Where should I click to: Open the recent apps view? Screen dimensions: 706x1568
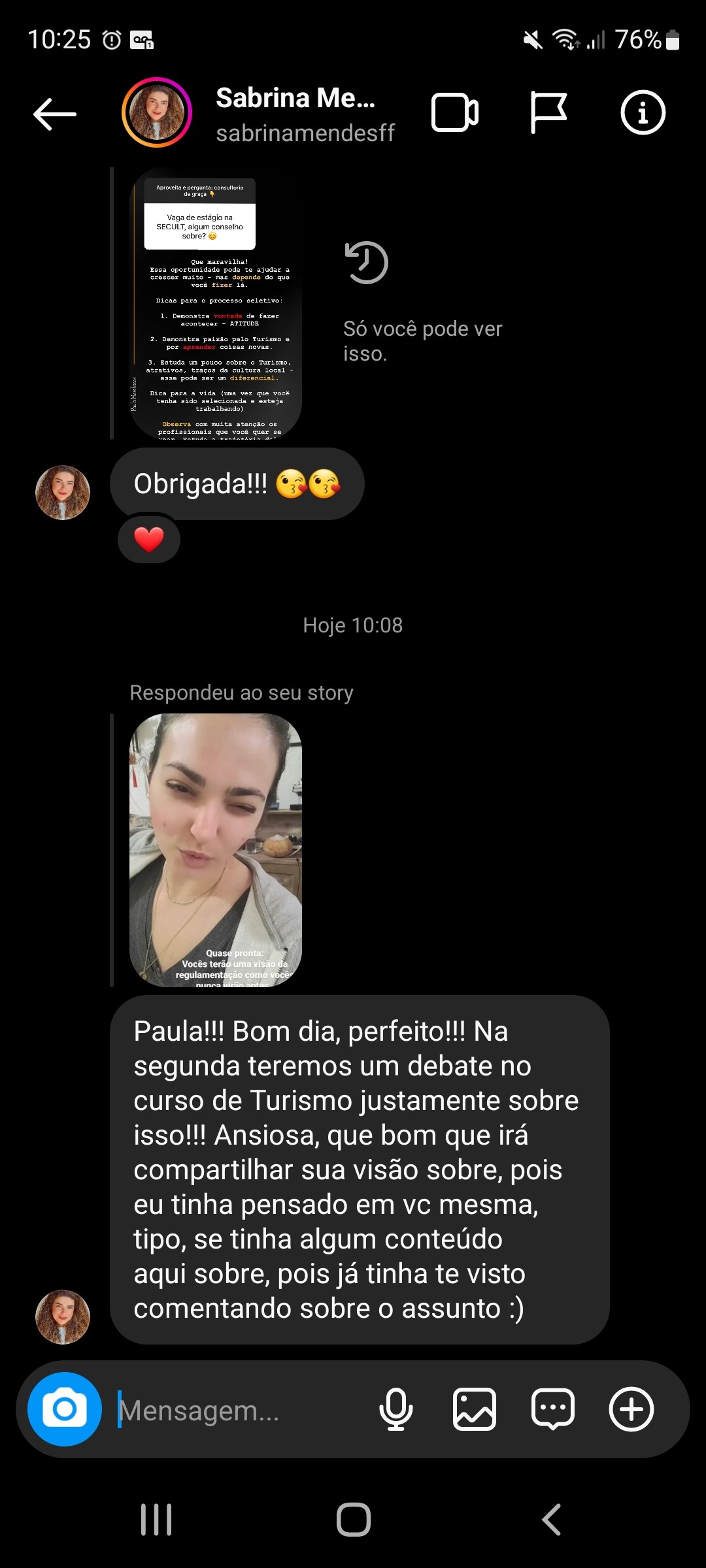156,1520
